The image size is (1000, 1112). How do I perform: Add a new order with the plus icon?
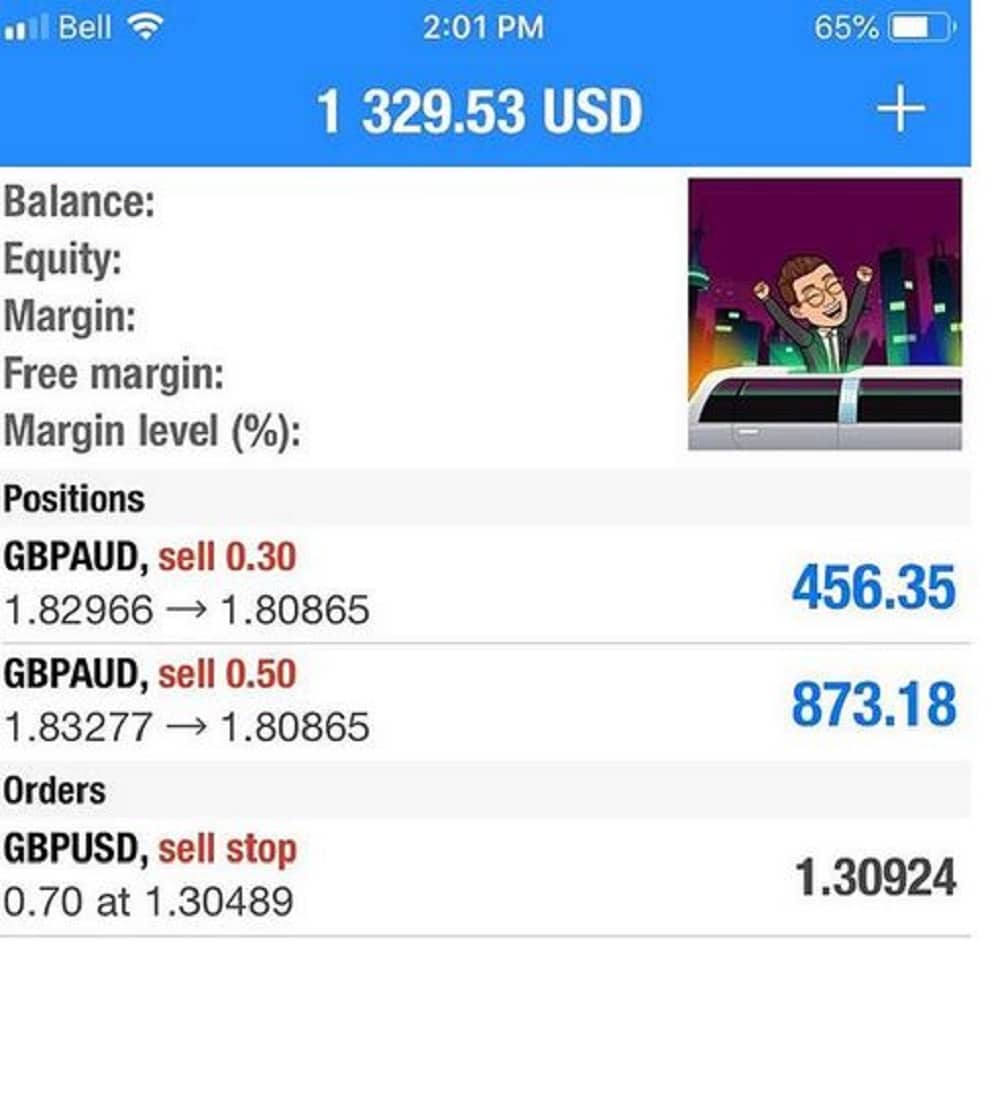coord(900,109)
